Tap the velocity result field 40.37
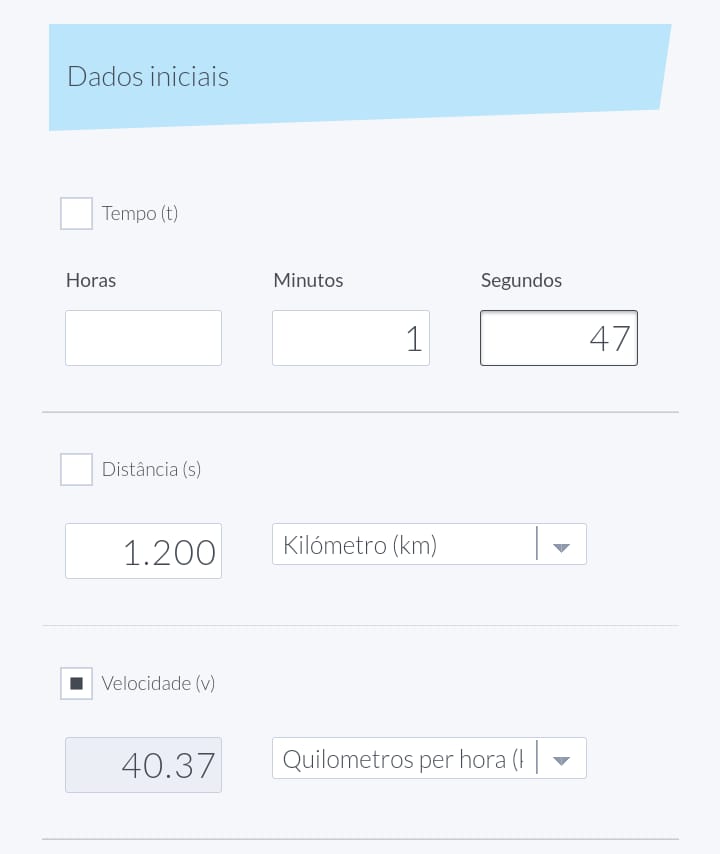This screenshot has width=720, height=854. point(143,765)
